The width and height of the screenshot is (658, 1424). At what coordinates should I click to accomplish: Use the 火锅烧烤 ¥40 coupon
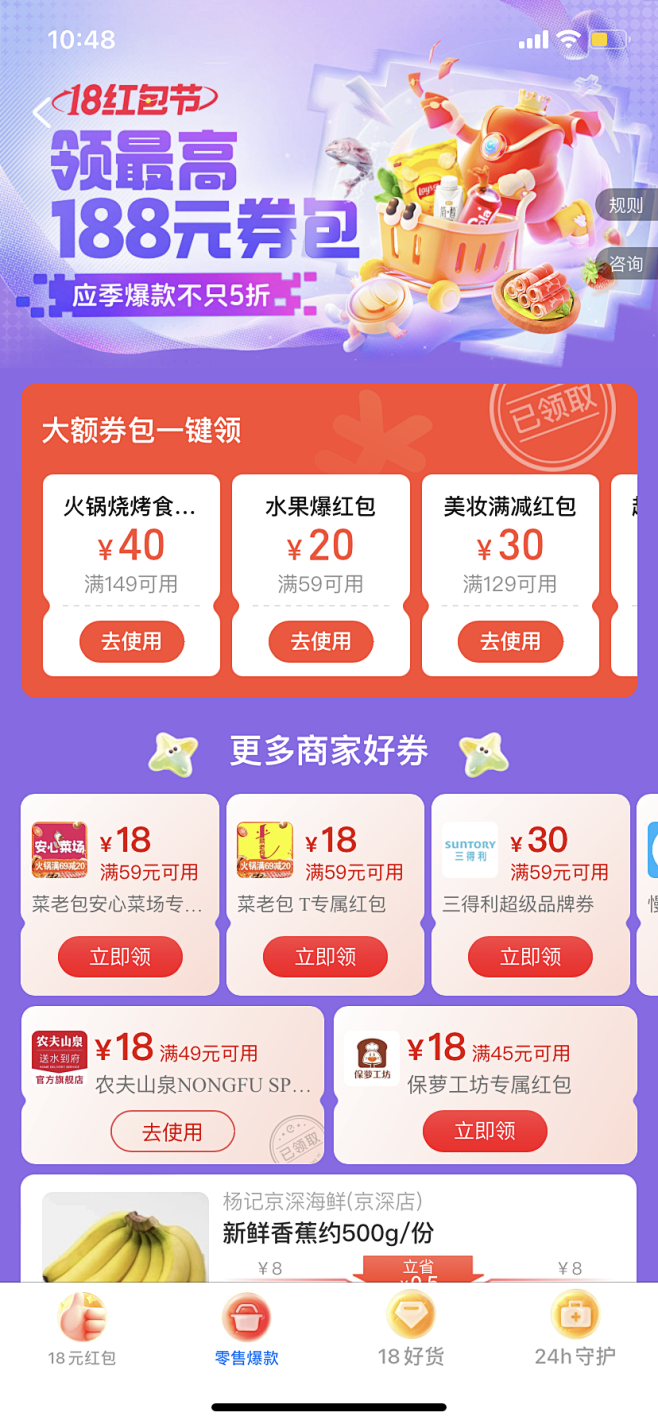pyautogui.click(x=132, y=641)
